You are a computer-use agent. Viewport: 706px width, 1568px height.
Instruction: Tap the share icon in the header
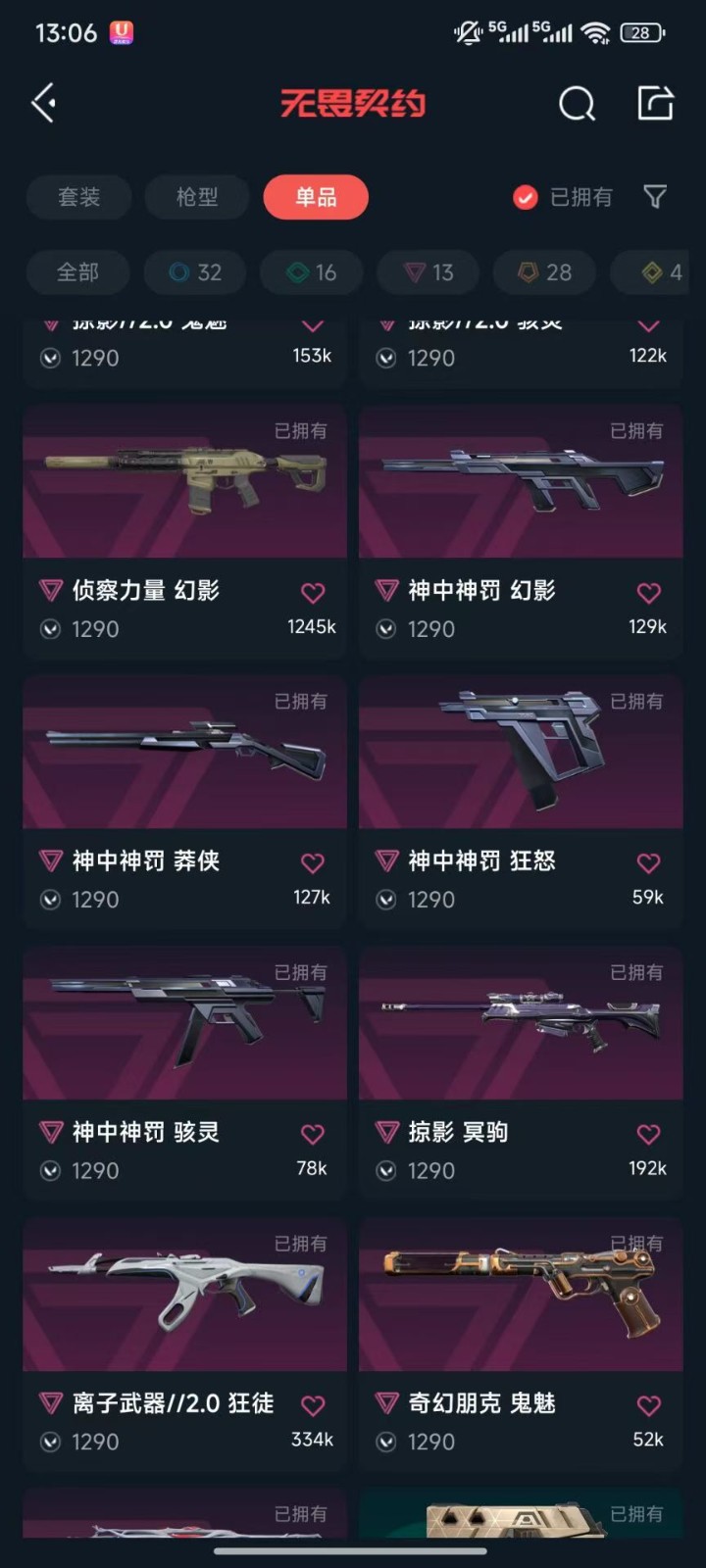click(x=655, y=103)
